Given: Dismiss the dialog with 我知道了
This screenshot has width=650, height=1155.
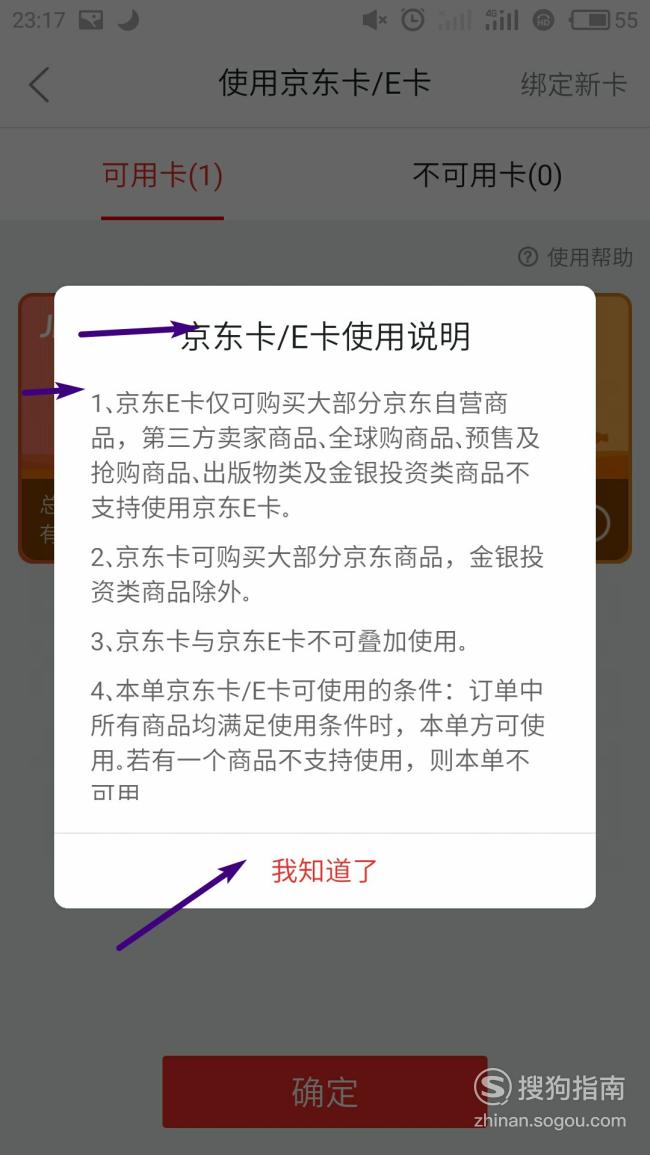Looking at the screenshot, I should (324, 871).
